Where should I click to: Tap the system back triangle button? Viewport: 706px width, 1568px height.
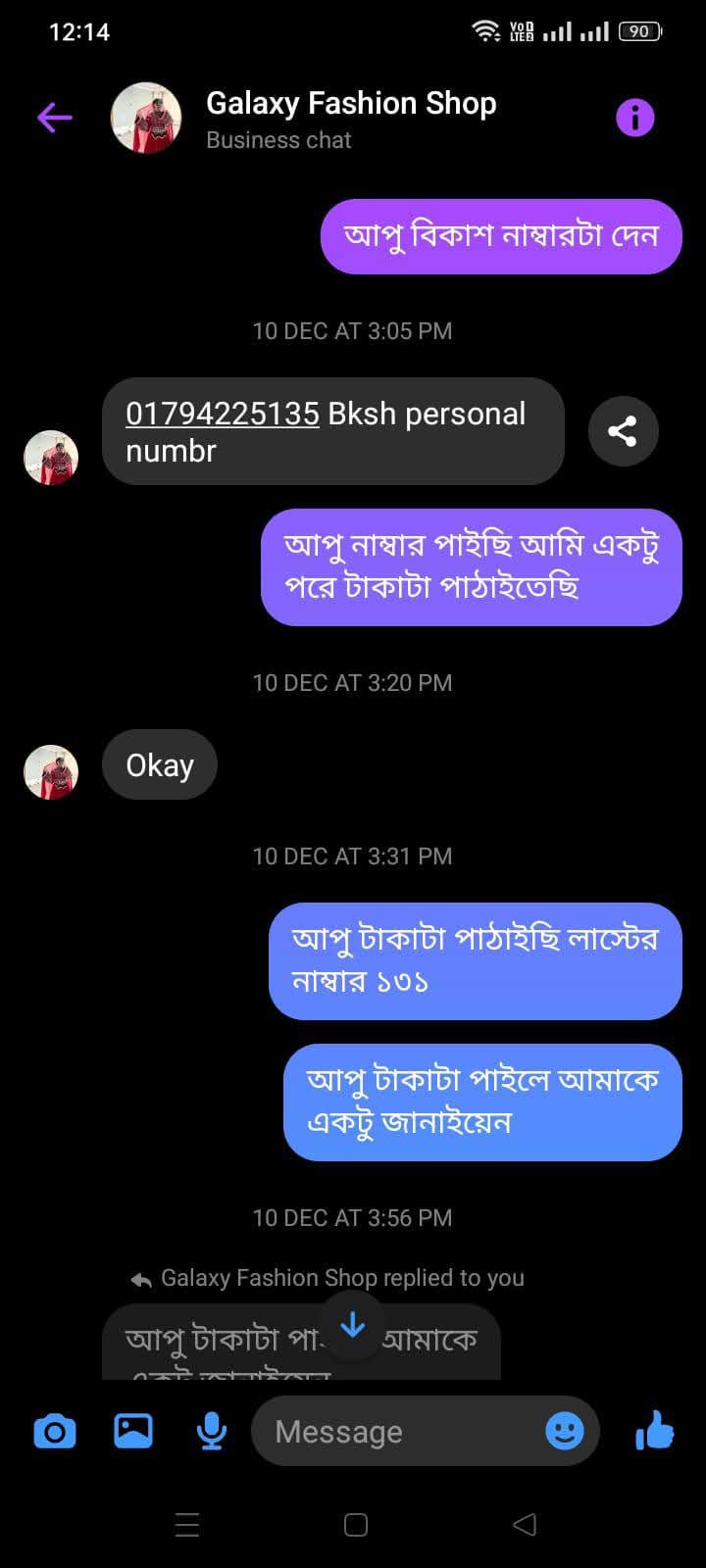click(525, 1525)
